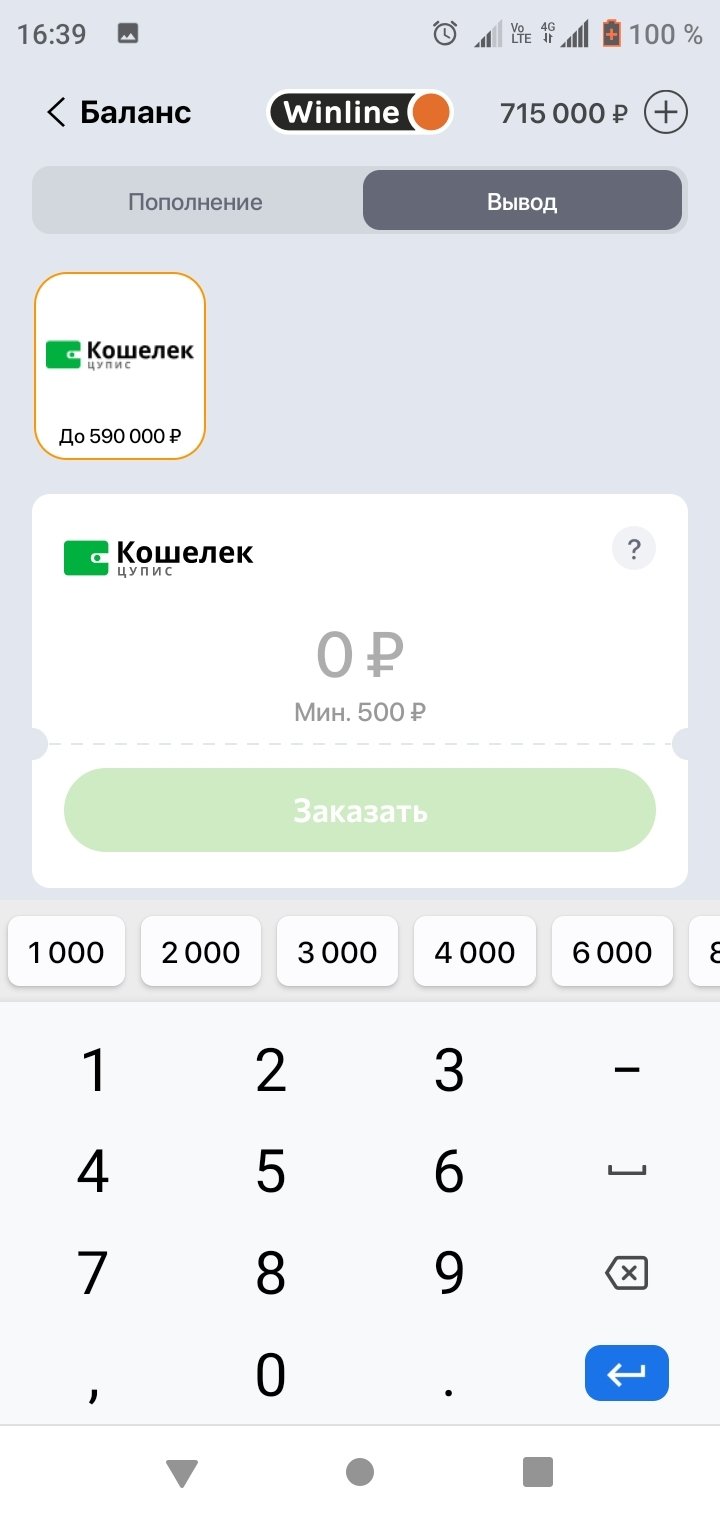Go back from the Баланс screen
The width and height of the screenshot is (720, 1520).
56,113
